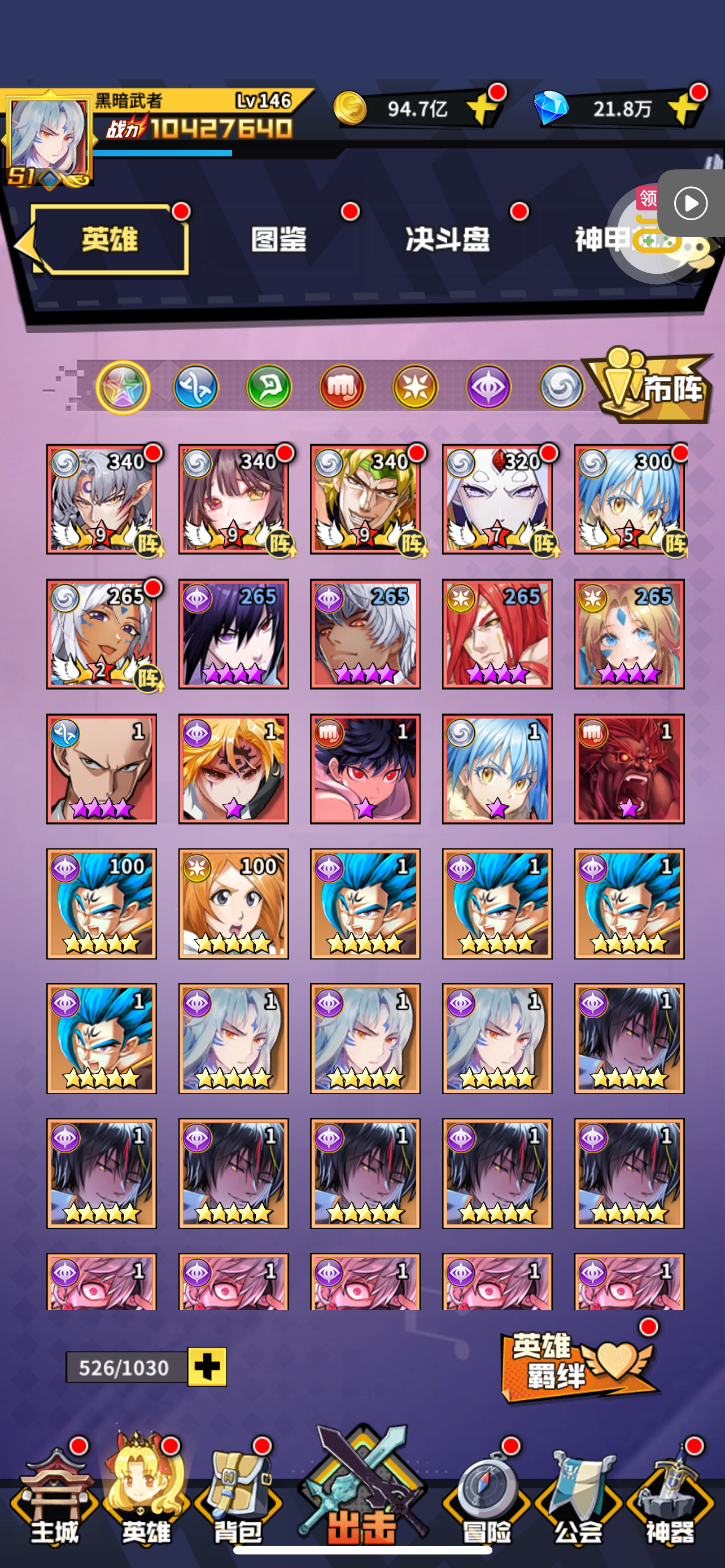Filter heroes by green swirl type

coord(269,387)
